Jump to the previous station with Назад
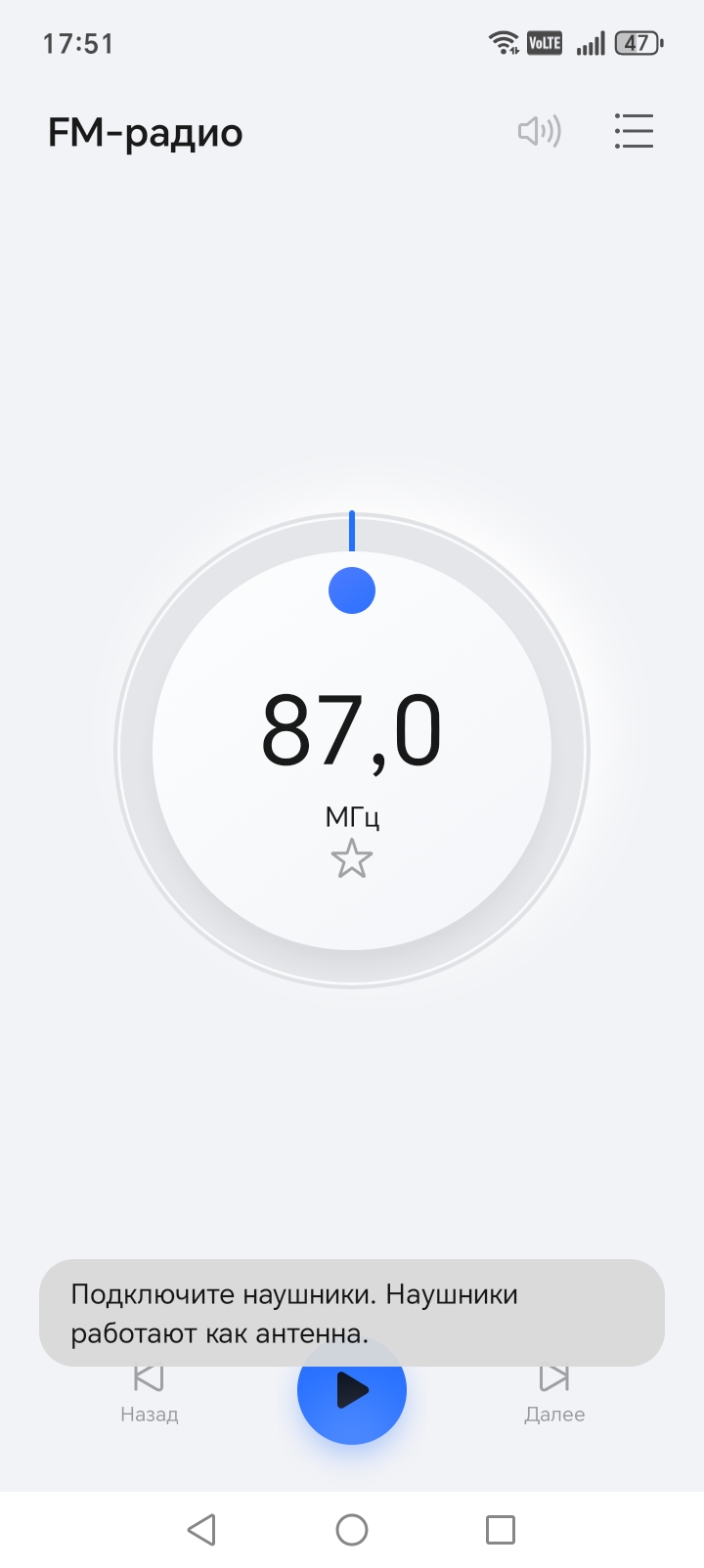Image resolution: width=704 pixels, height=1568 pixels. pyautogui.click(x=149, y=1393)
